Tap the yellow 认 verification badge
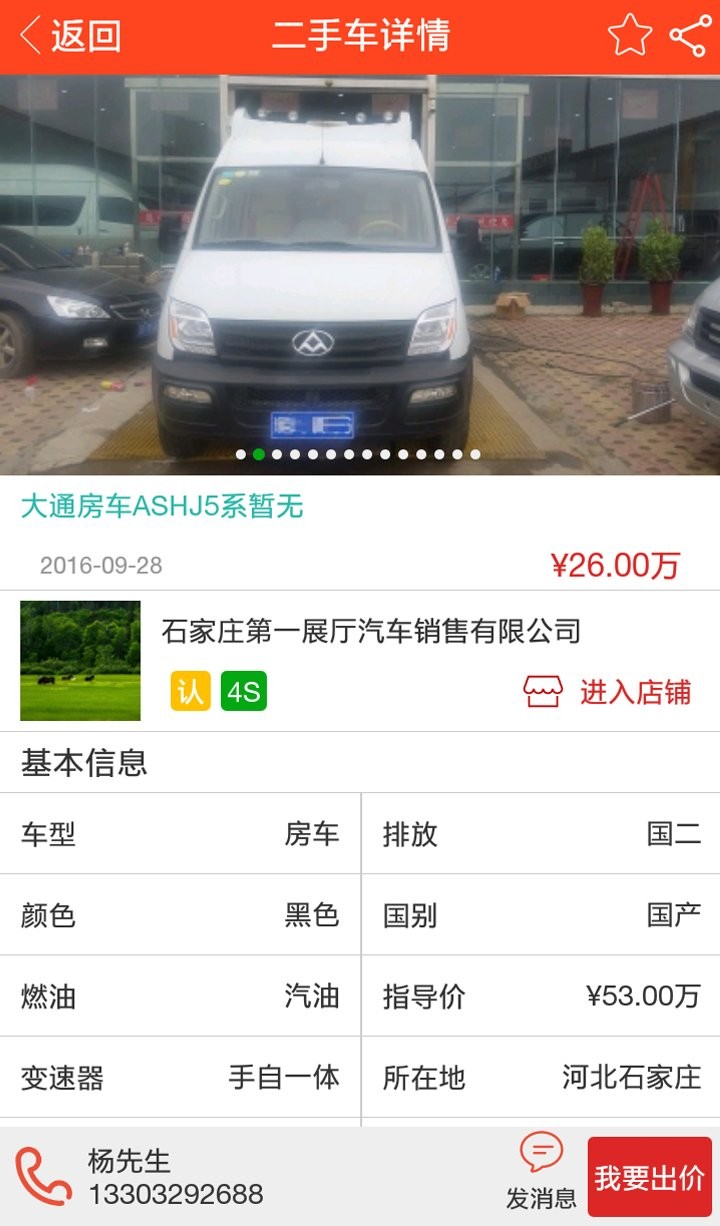Viewport: 720px width, 1226px height. pyautogui.click(x=189, y=689)
